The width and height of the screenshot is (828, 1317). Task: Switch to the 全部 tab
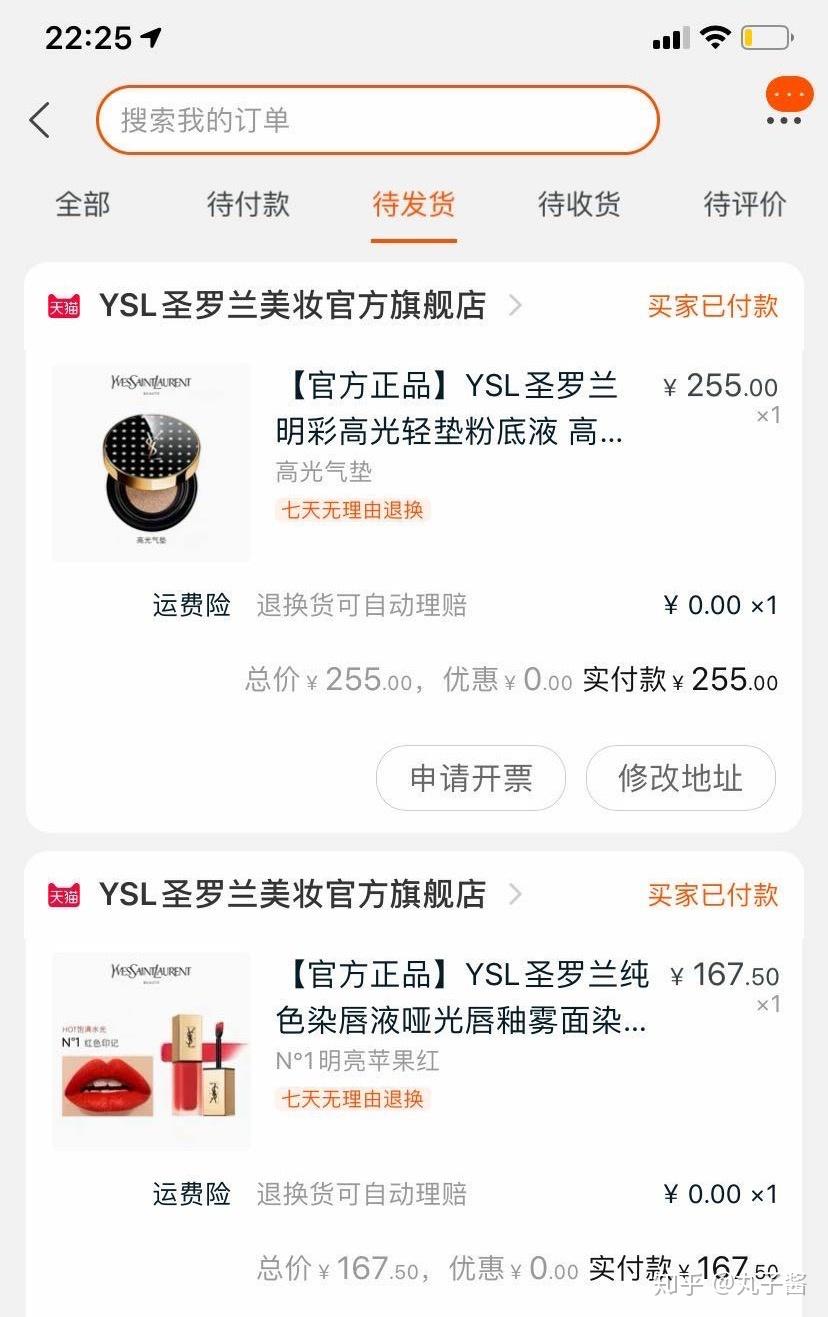[83, 205]
